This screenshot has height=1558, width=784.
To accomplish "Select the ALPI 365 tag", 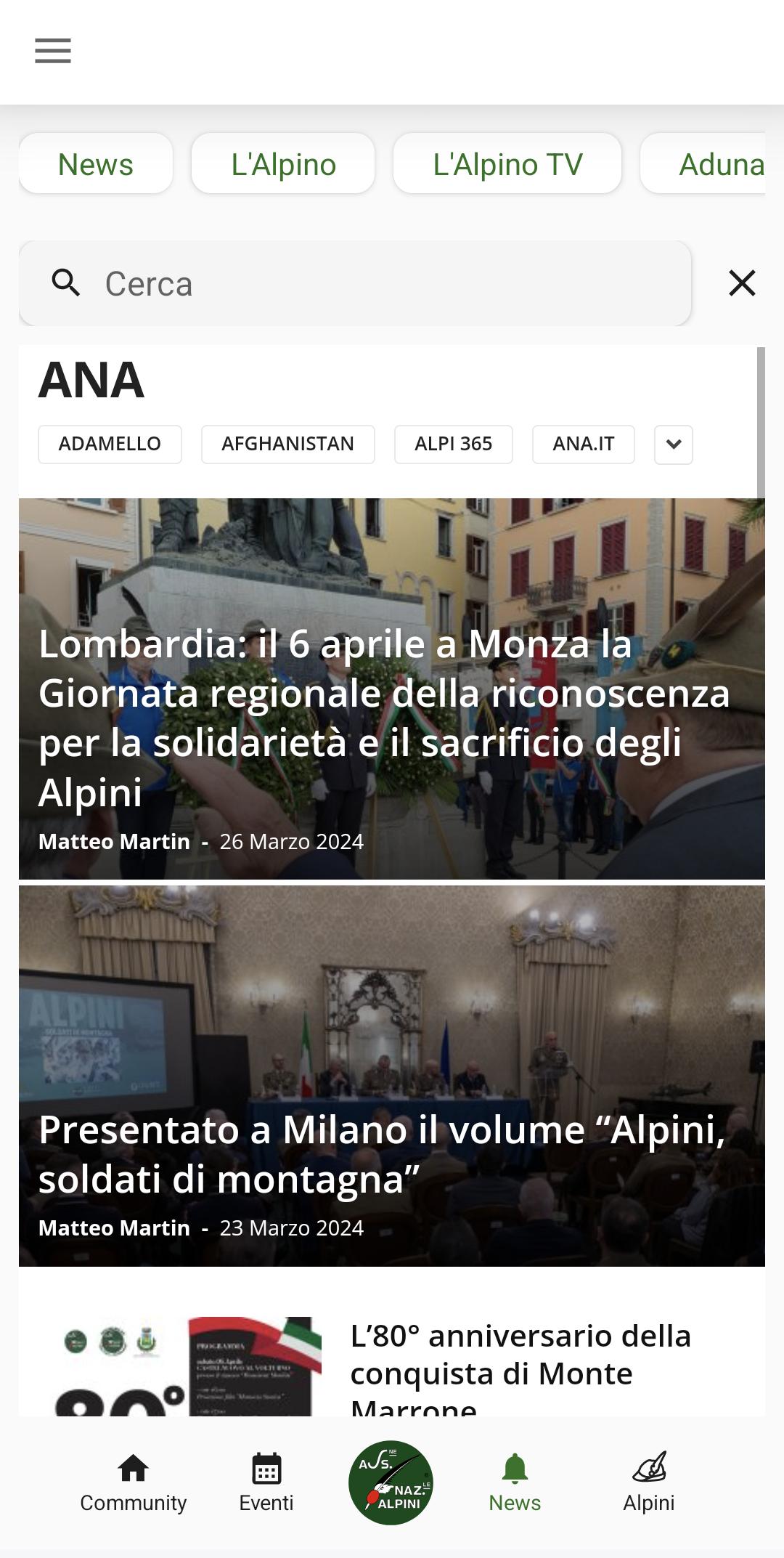I will (454, 444).
